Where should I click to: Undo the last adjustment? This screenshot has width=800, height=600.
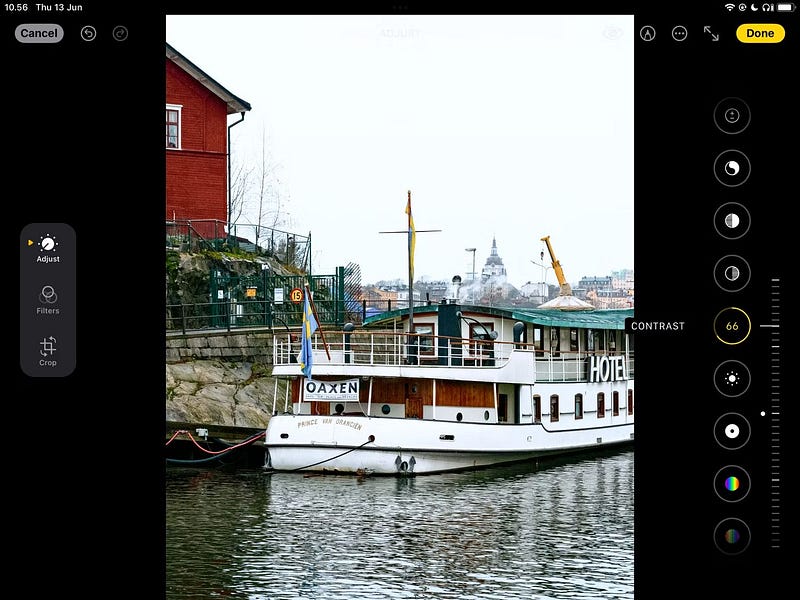[x=88, y=33]
